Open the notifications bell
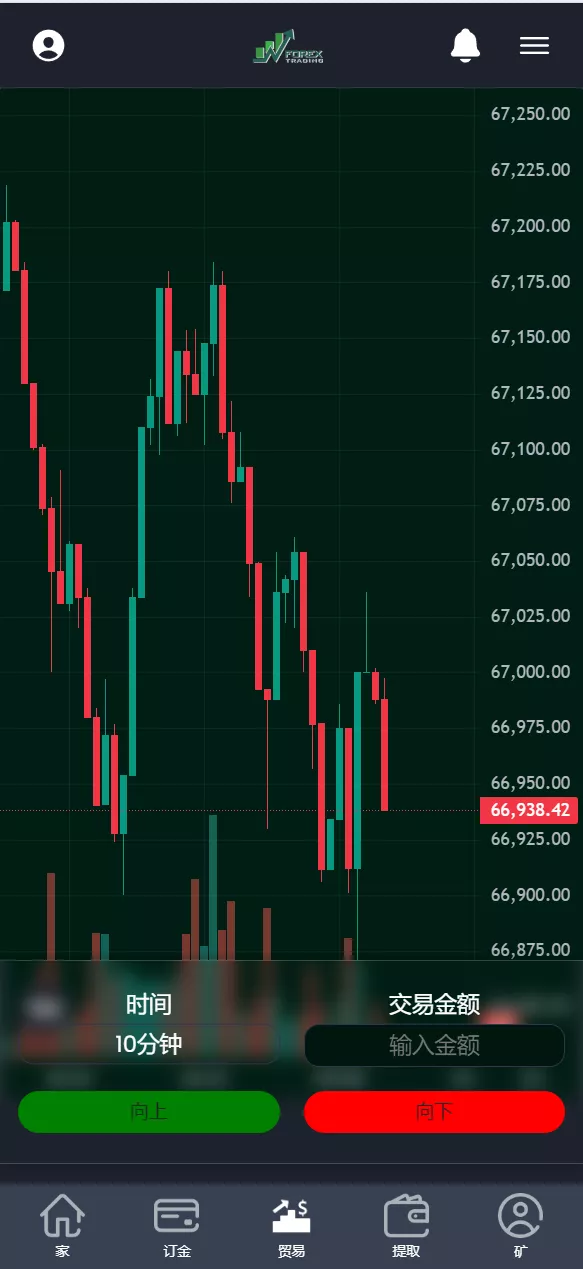 465,45
